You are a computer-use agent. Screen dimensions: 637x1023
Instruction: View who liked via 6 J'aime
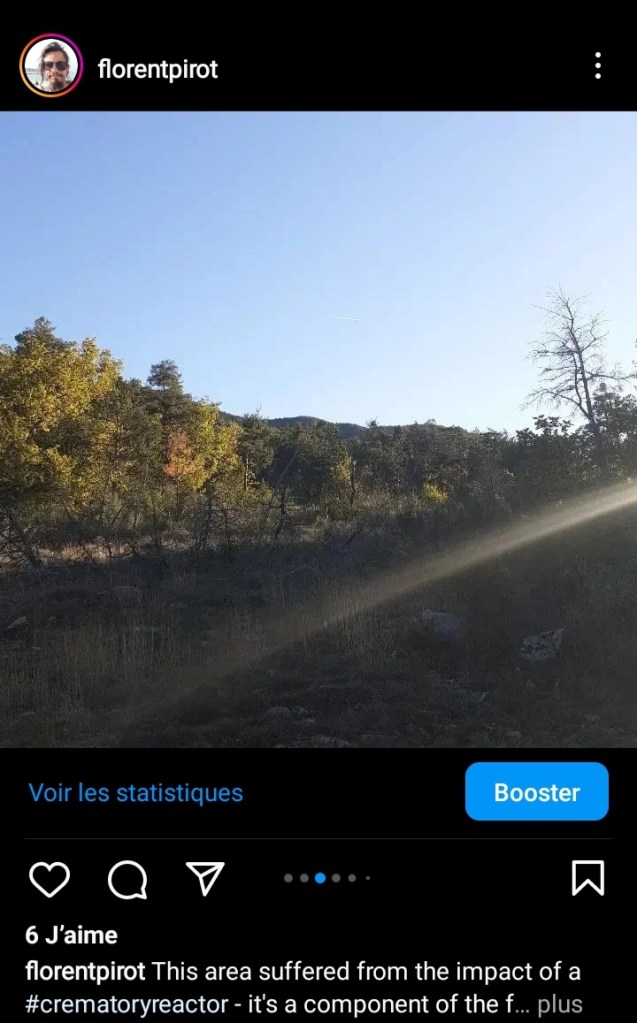(72, 935)
